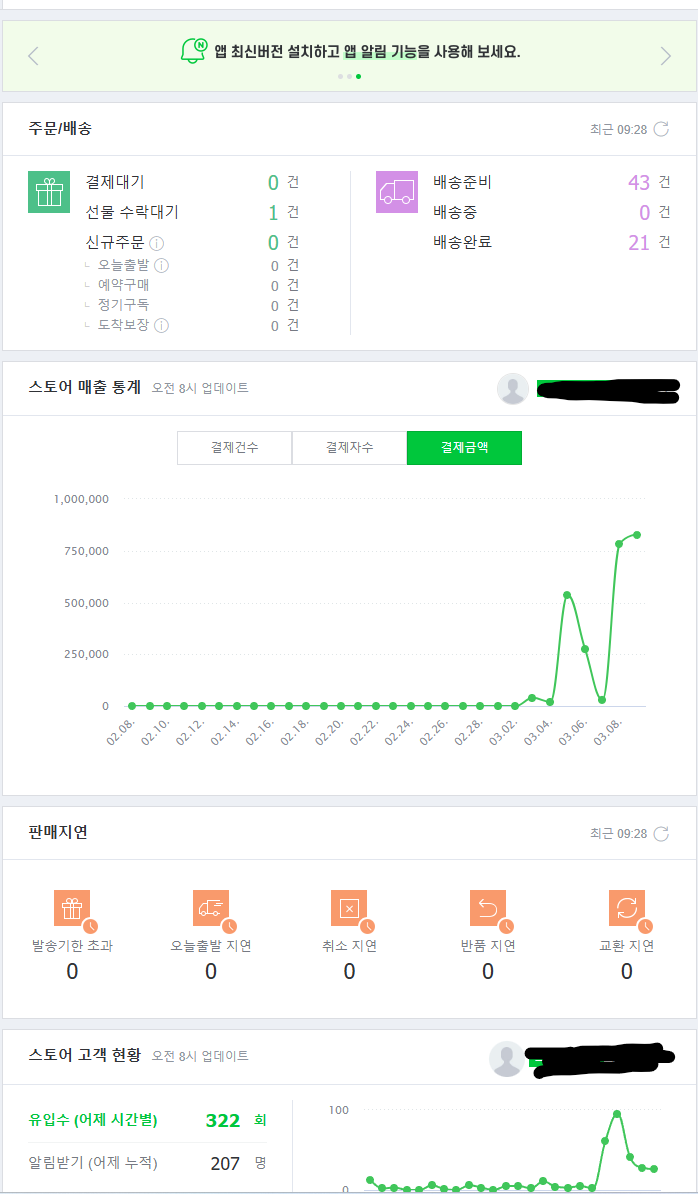Screen dimensions: 698x1194
Task: Refresh the 판매지연 section
Action: coord(661,833)
